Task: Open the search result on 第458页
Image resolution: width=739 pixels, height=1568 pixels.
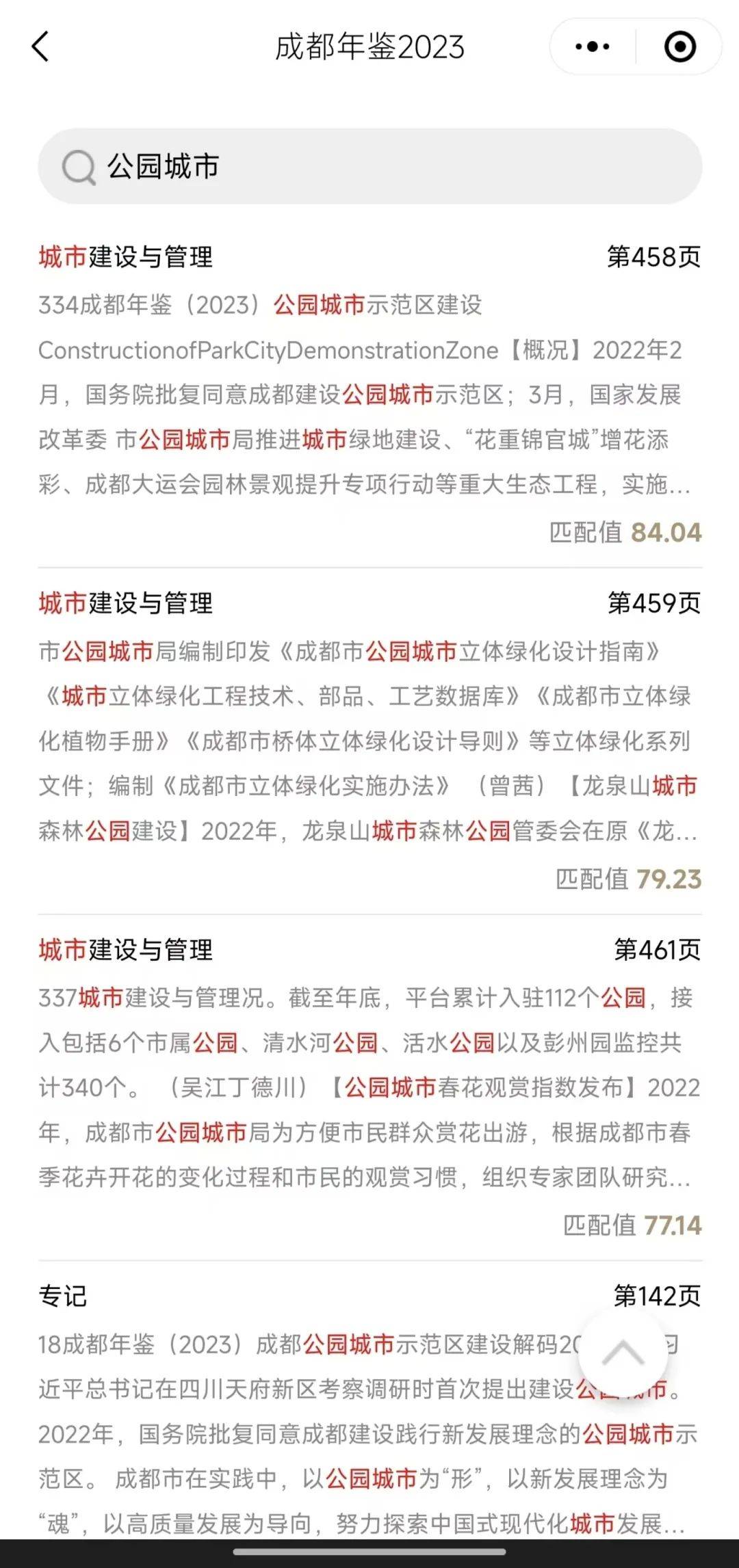Action: point(369,393)
